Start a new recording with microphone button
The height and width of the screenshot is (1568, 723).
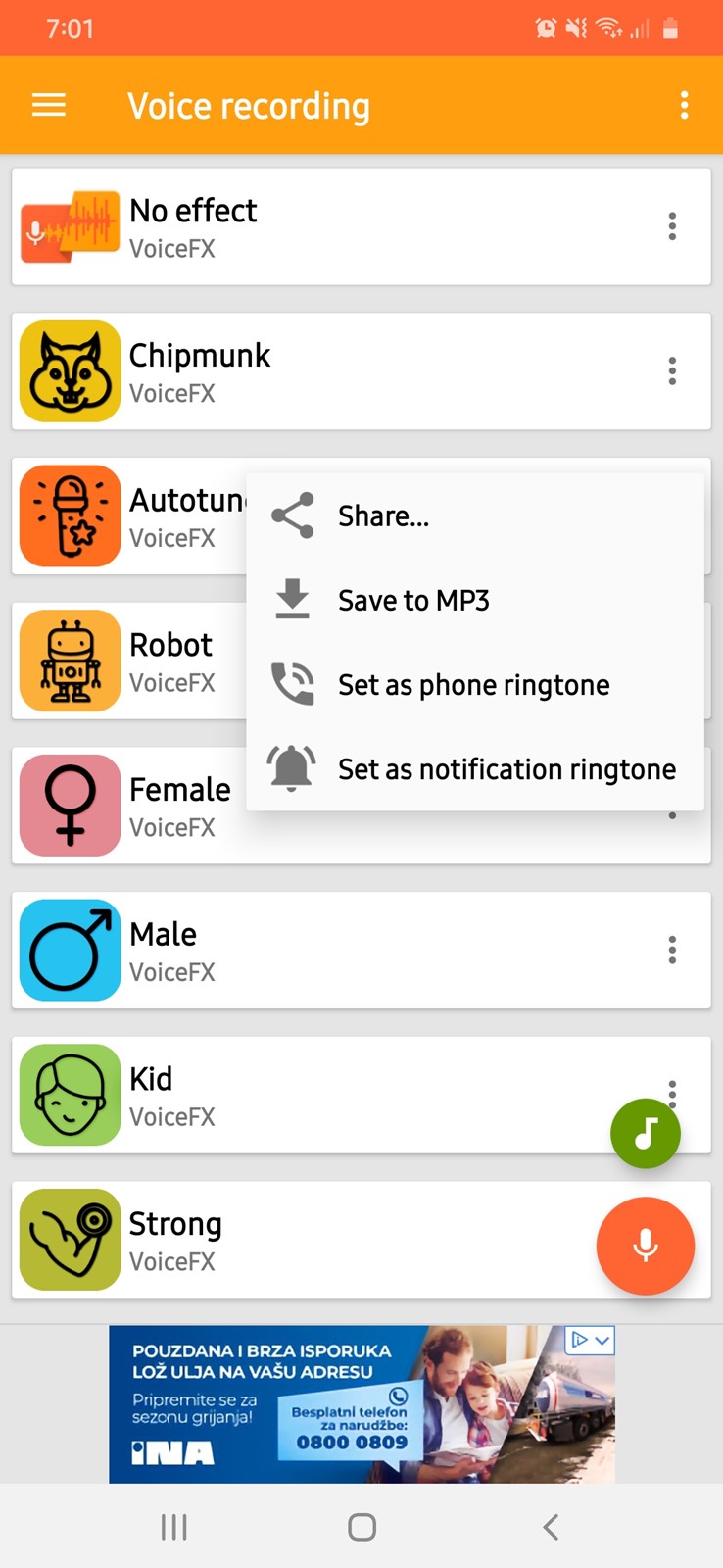point(646,1246)
